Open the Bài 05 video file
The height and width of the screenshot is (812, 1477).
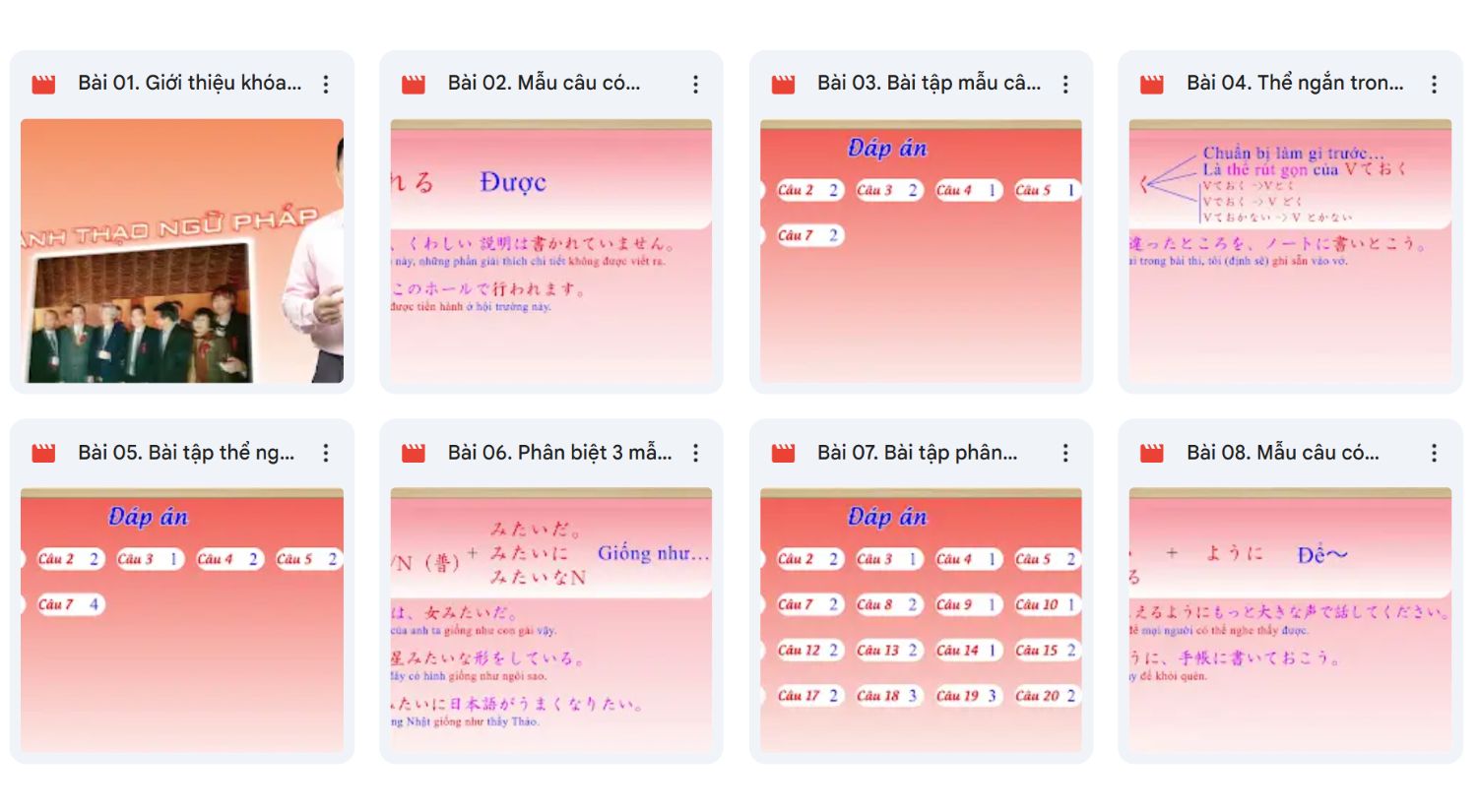coord(182,620)
